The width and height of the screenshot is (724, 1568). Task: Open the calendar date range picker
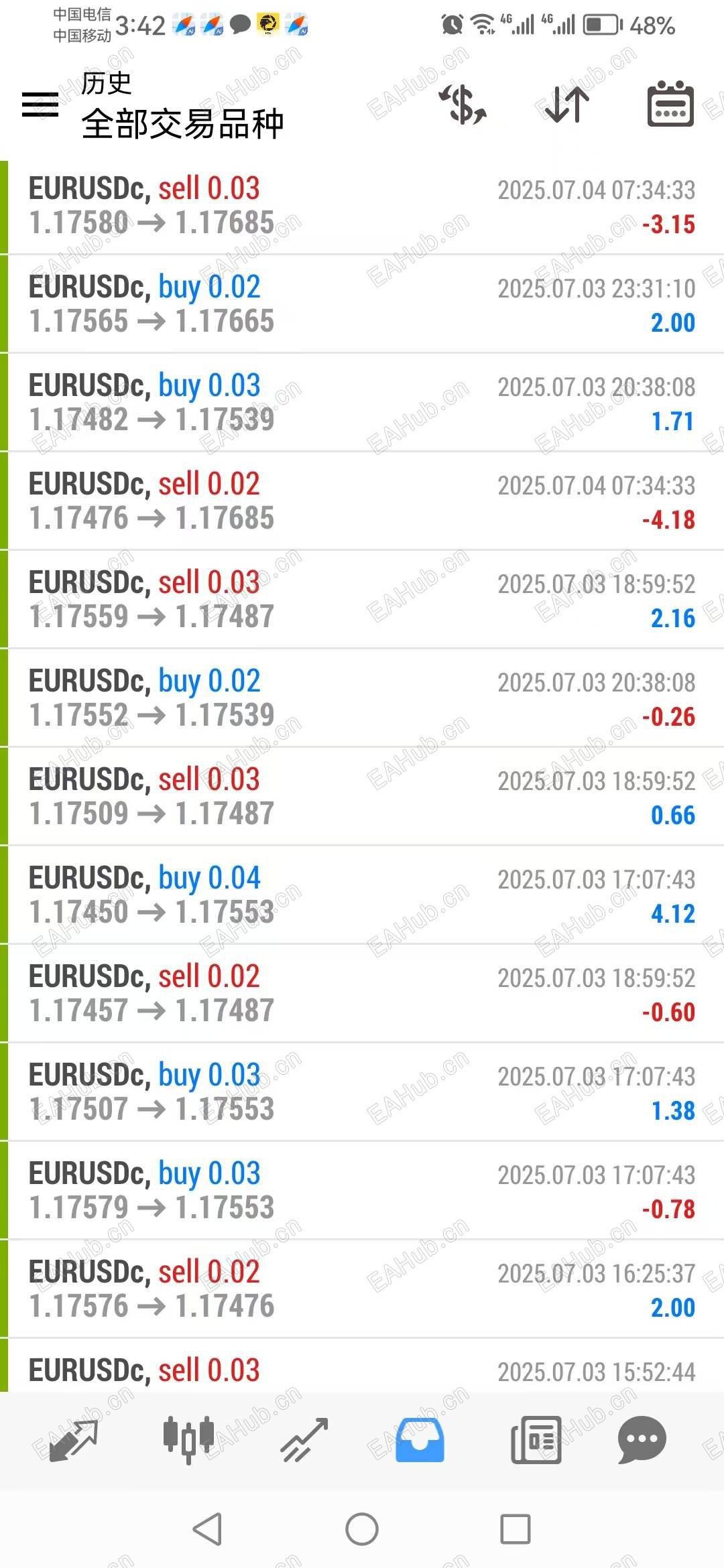point(670,105)
